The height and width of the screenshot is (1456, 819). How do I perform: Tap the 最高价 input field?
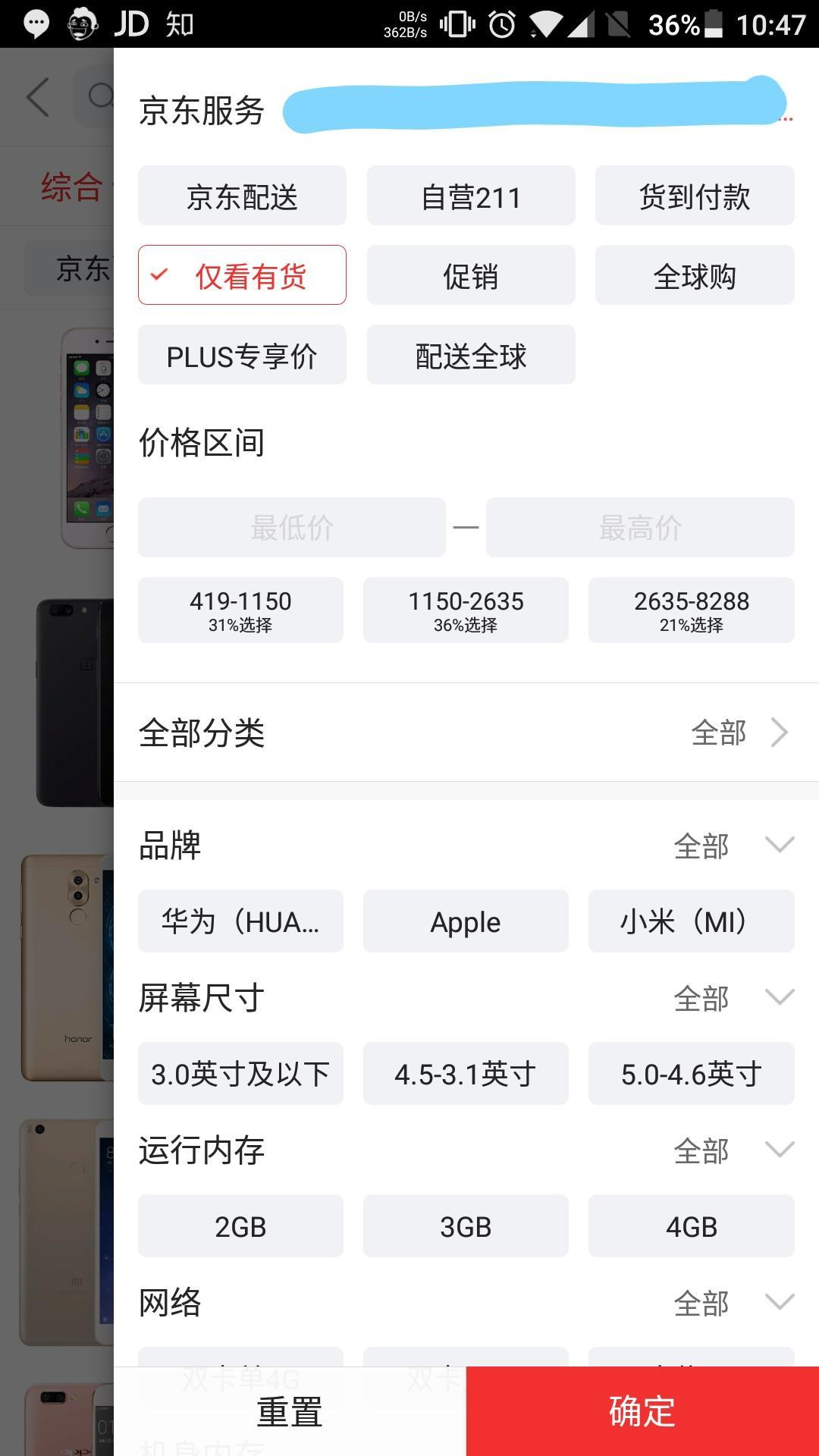640,528
